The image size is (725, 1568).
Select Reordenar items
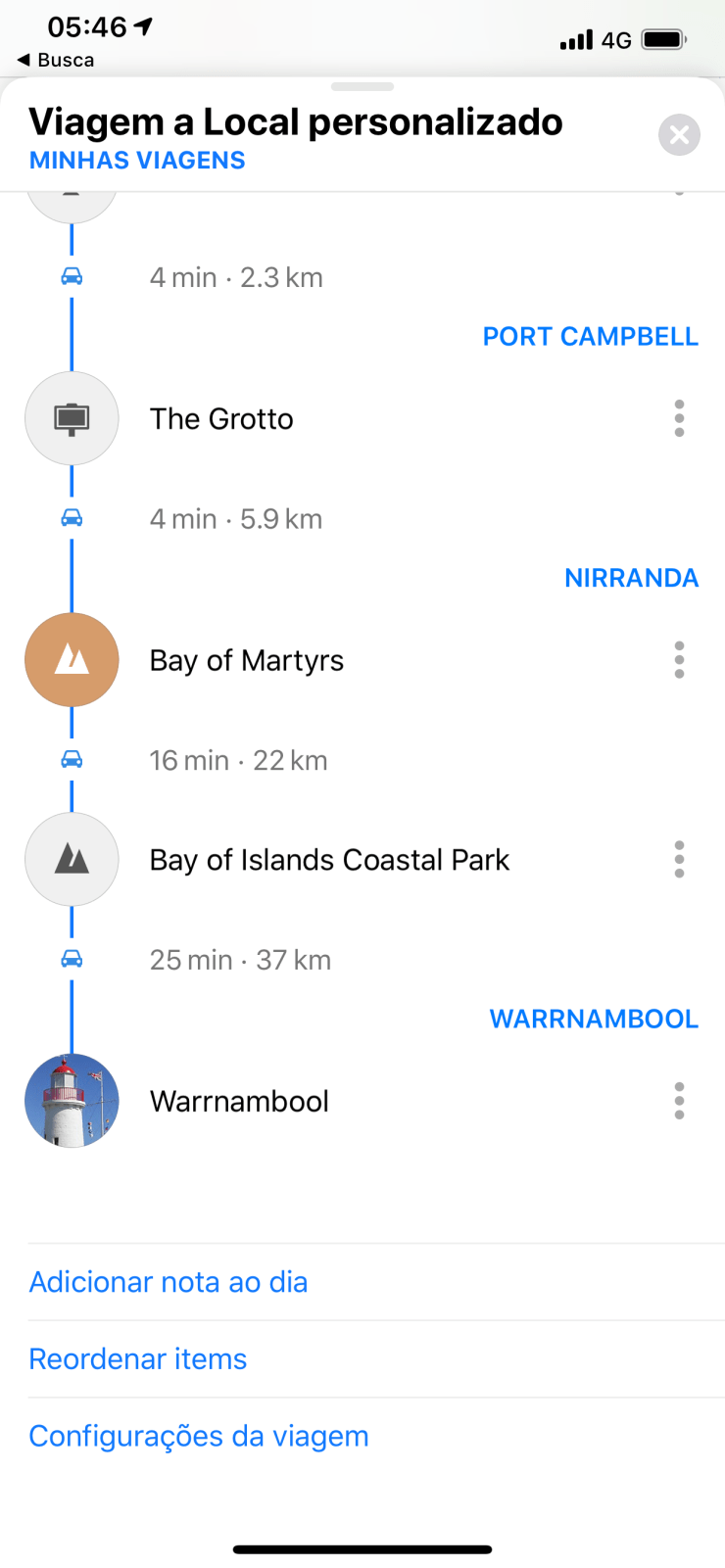pos(138,1359)
